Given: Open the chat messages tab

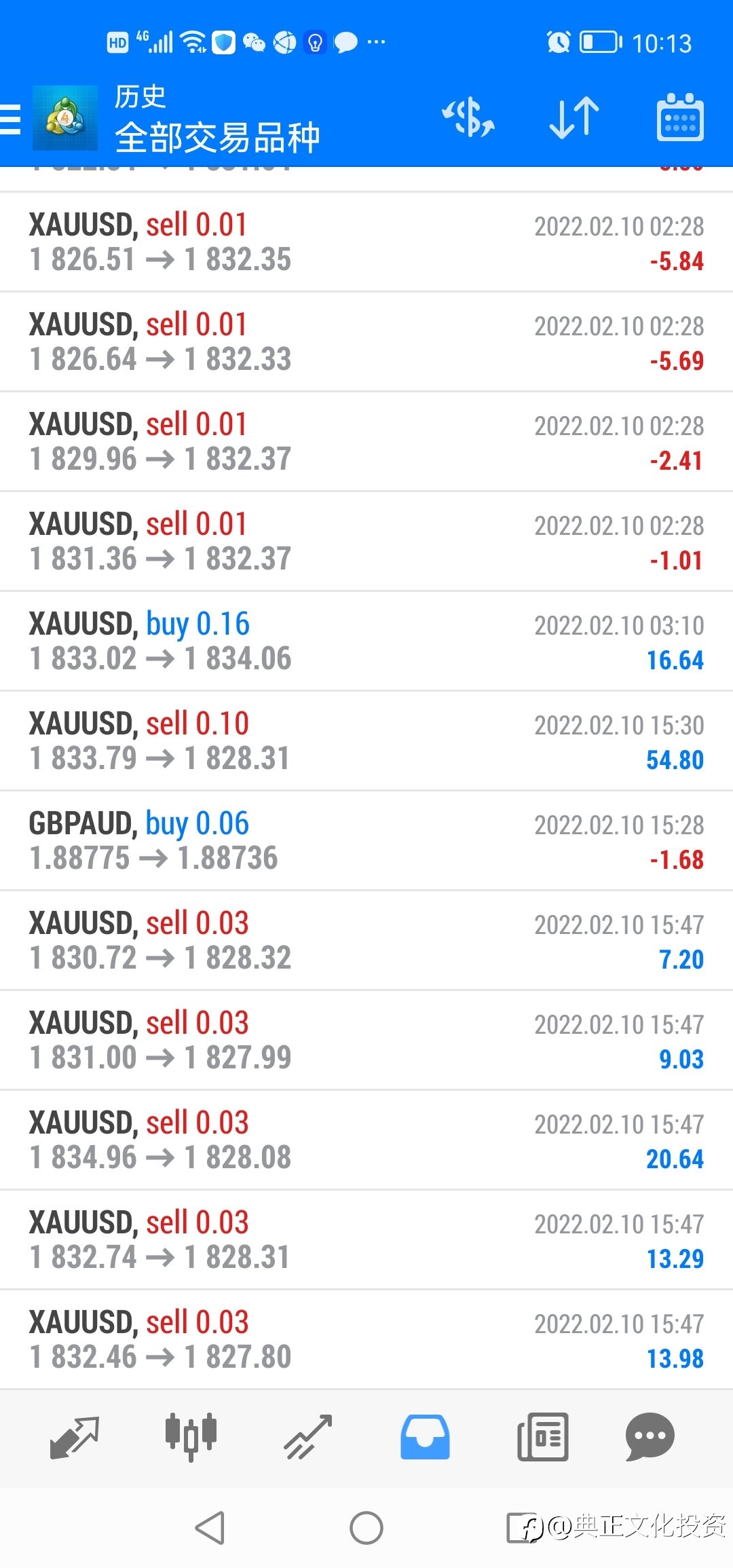Looking at the screenshot, I should (x=650, y=1437).
